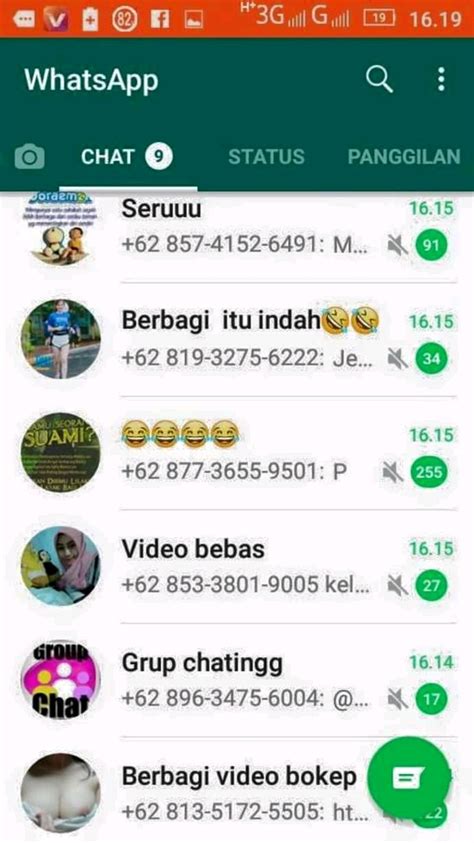Switch to the PANGGILAN tab
The image size is (474, 843).
point(404,157)
